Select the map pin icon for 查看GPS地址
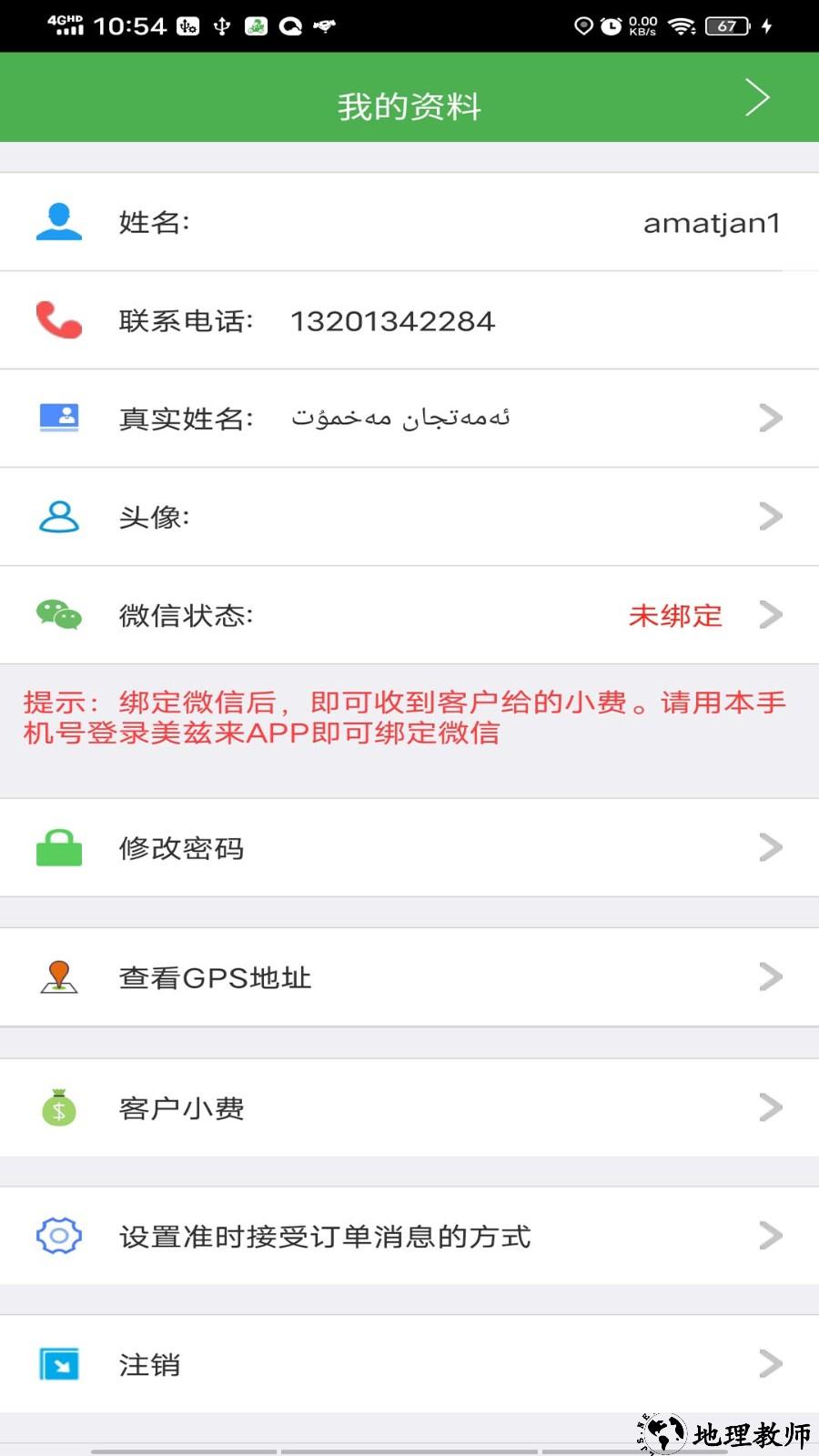819x1456 pixels. tap(58, 976)
